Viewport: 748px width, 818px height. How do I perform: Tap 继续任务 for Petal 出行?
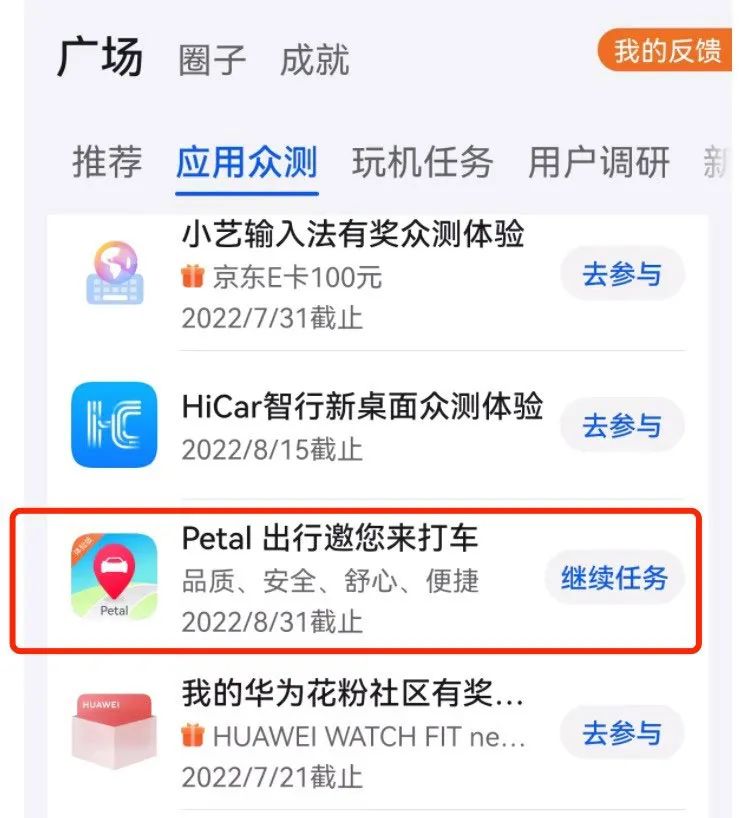pyautogui.click(x=614, y=578)
